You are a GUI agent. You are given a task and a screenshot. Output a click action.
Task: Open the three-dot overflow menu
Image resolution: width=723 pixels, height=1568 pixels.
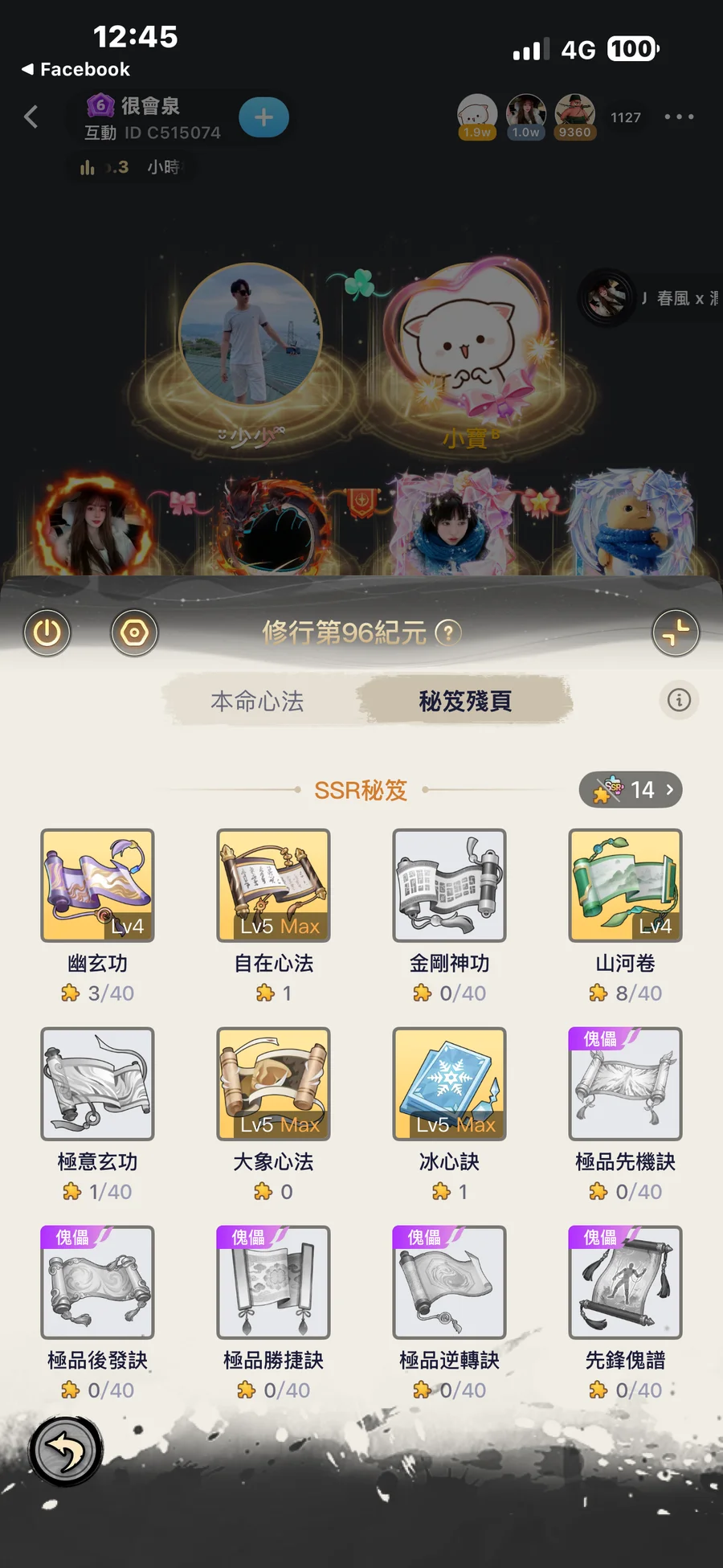coord(679,117)
